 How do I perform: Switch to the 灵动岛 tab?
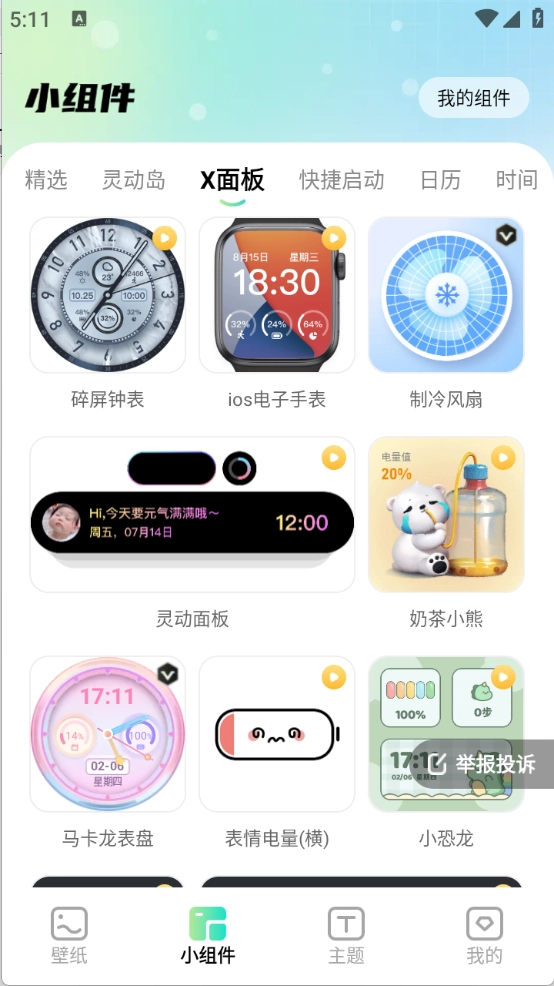click(x=133, y=180)
